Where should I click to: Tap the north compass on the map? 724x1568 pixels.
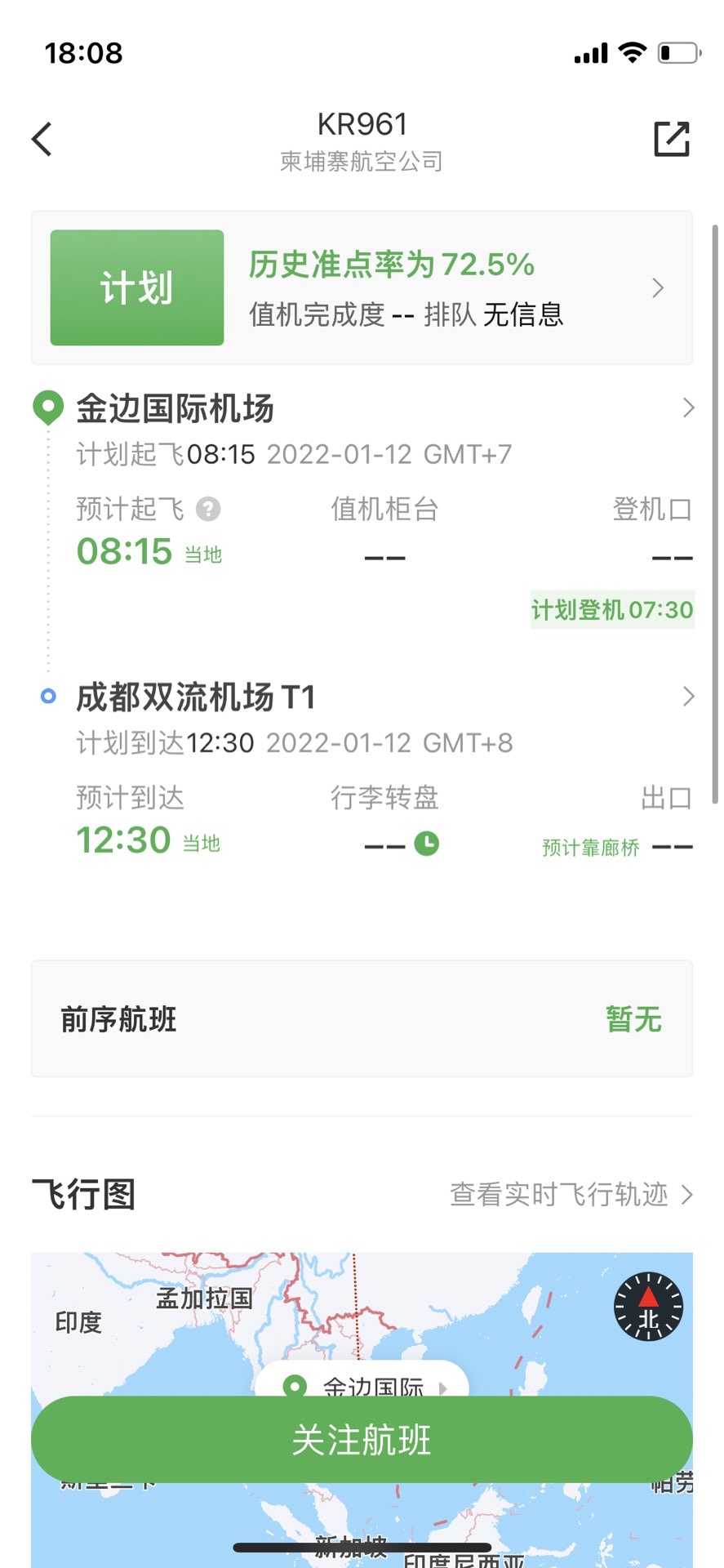(648, 1307)
